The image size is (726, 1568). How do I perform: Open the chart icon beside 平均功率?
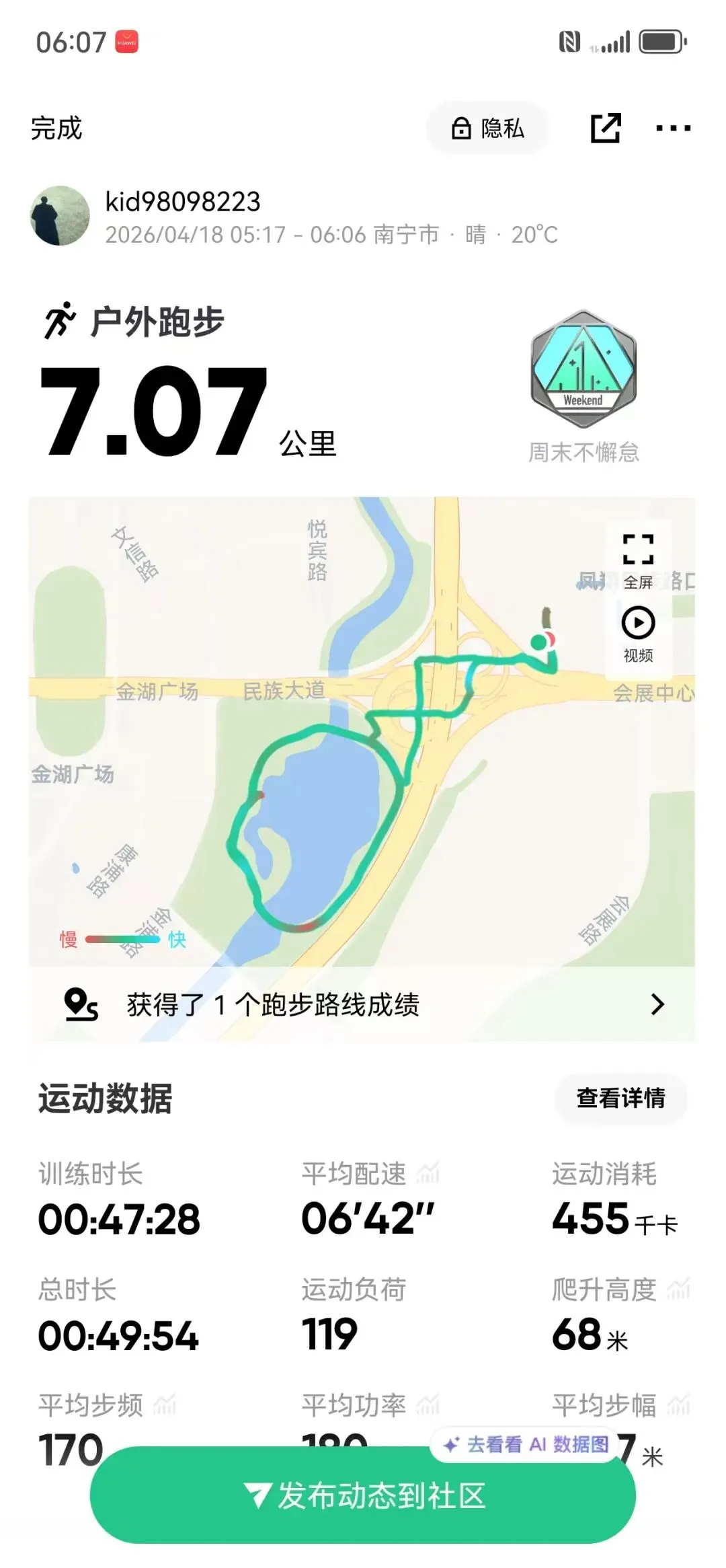coord(428,1405)
